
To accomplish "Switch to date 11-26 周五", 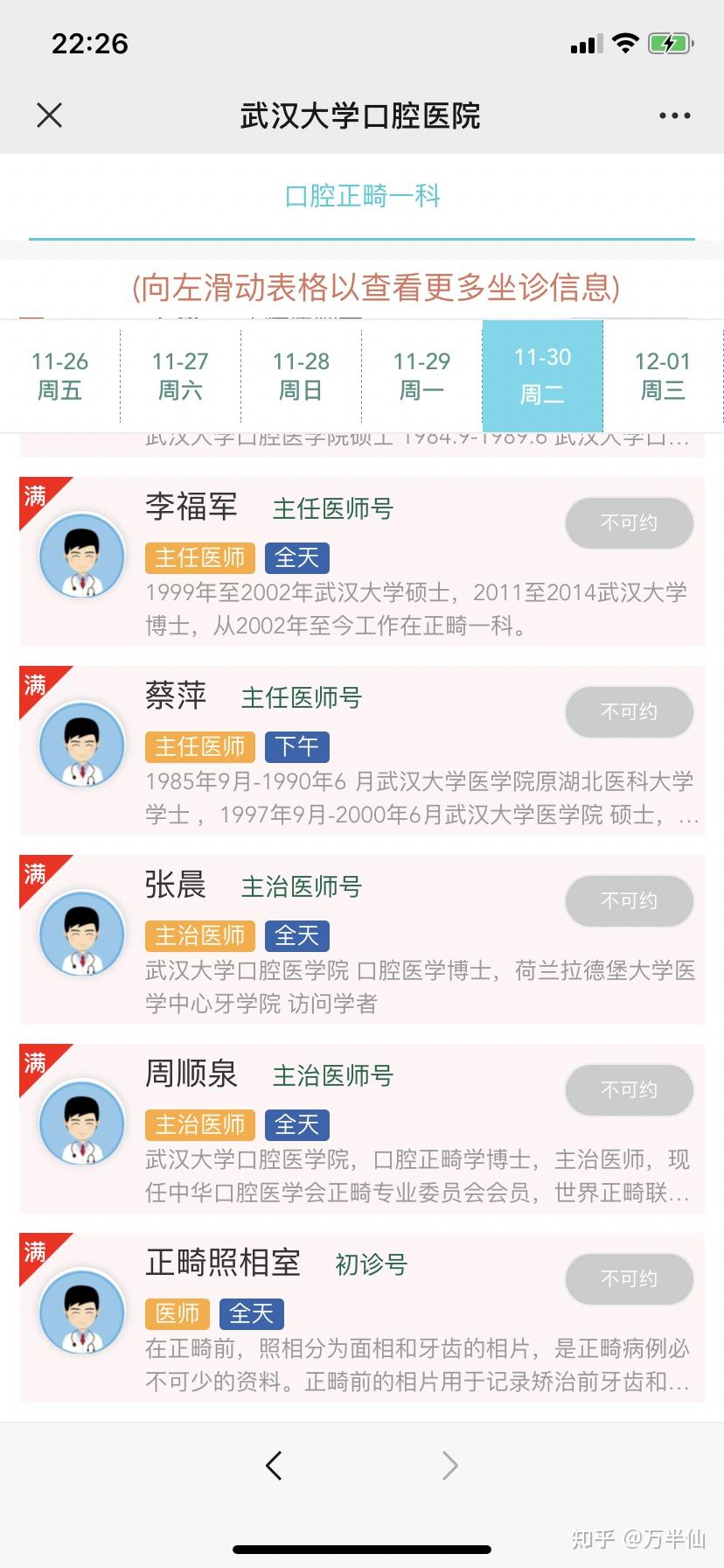I will (x=59, y=375).
